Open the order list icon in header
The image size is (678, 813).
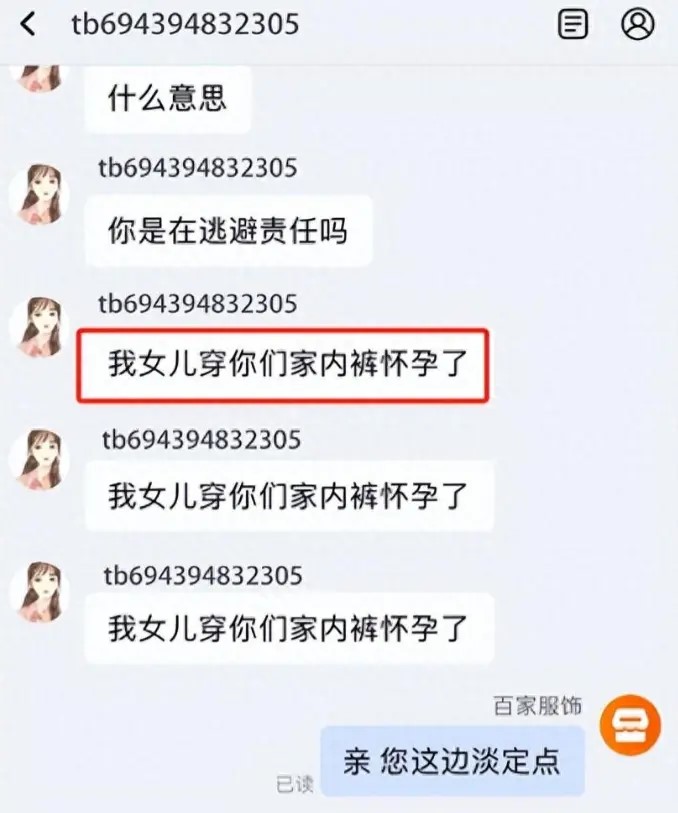(572, 24)
